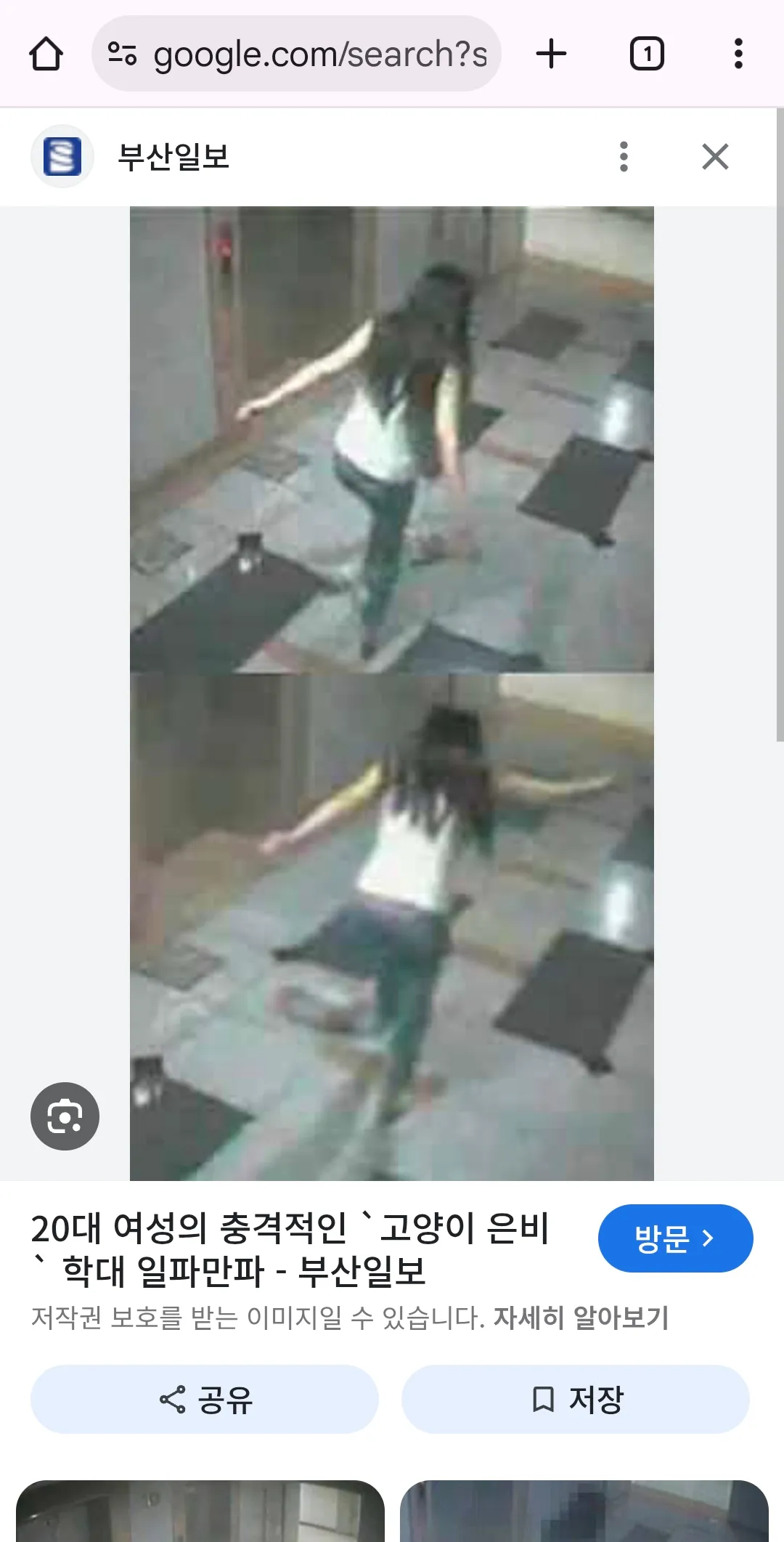Open the tab switcher showing 1 tab
This screenshot has height=1542, width=784.
[x=647, y=54]
